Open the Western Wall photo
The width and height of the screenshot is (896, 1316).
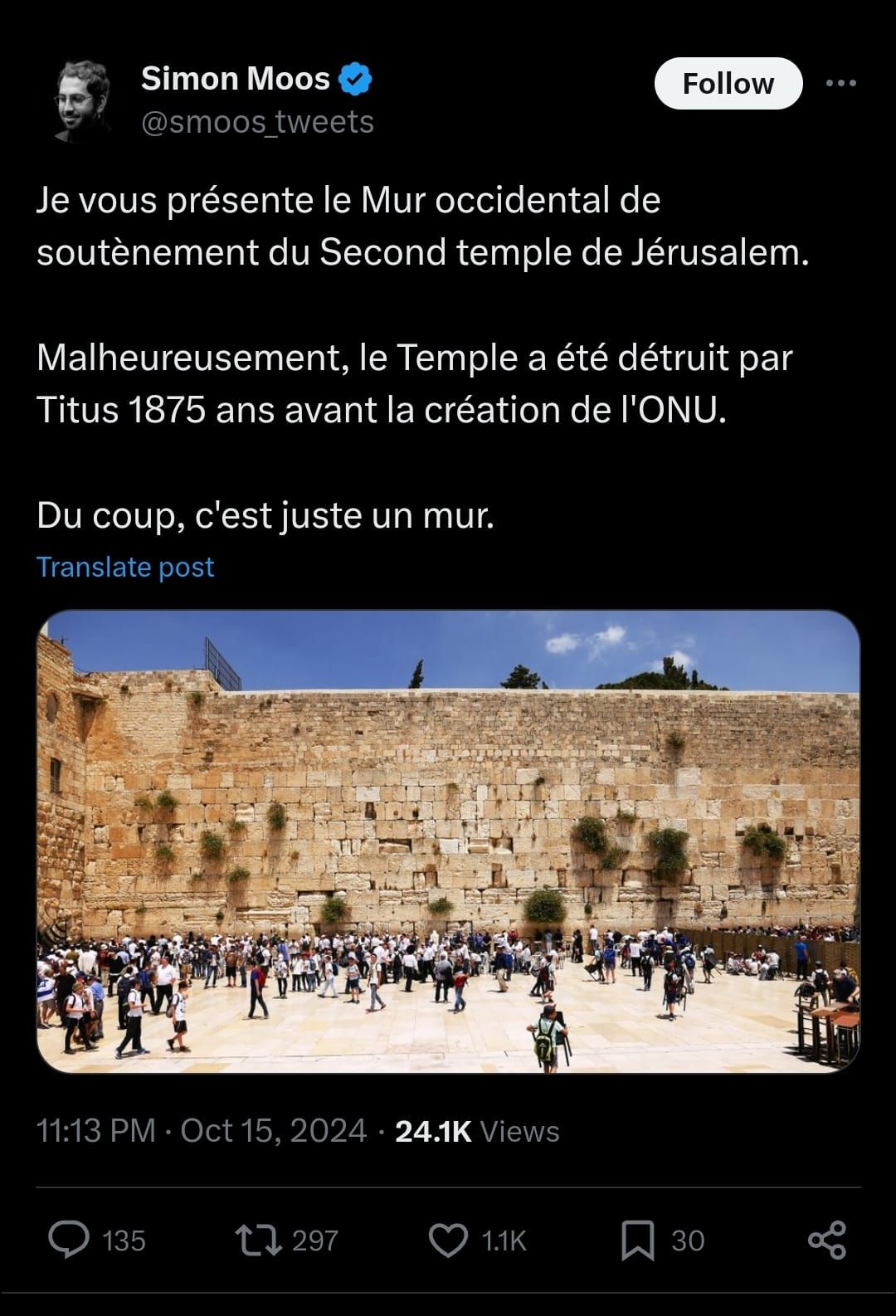pyautogui.click(x=448, y=841)
